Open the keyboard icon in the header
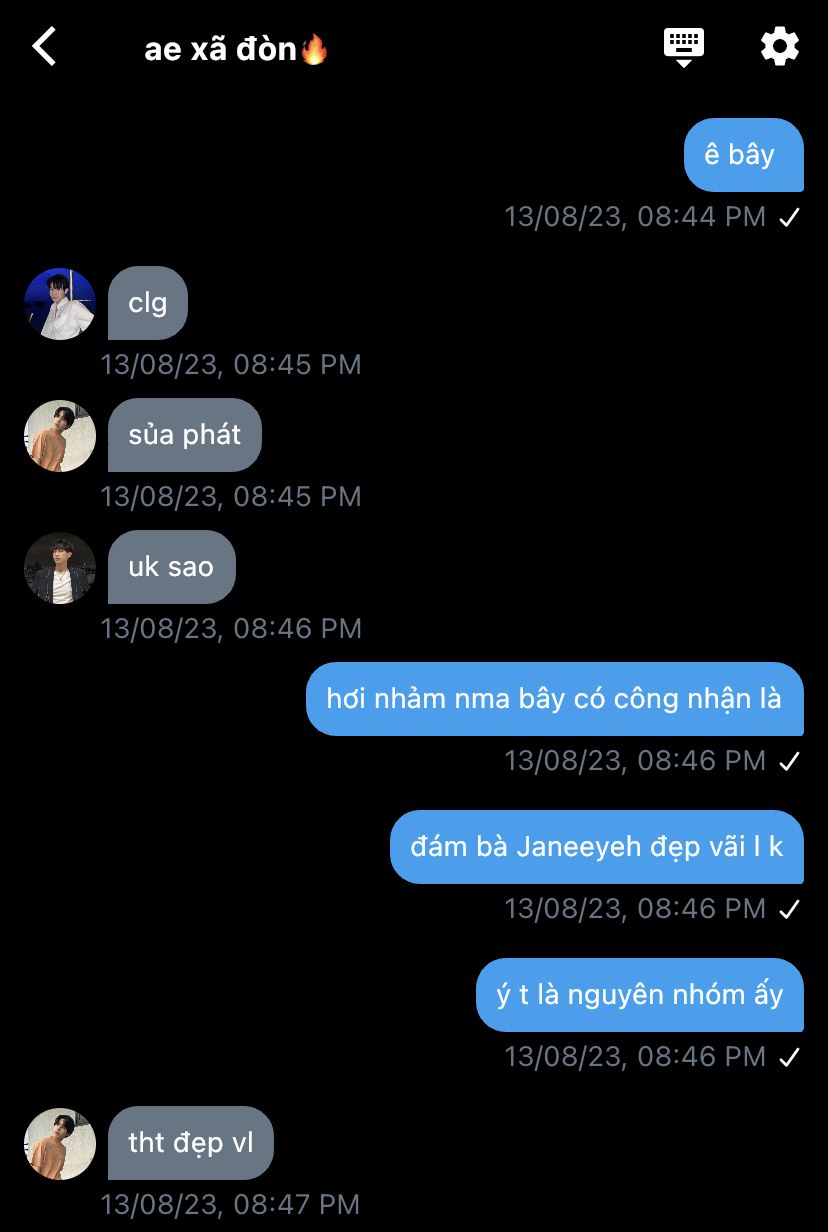 (x=684, y=46)
